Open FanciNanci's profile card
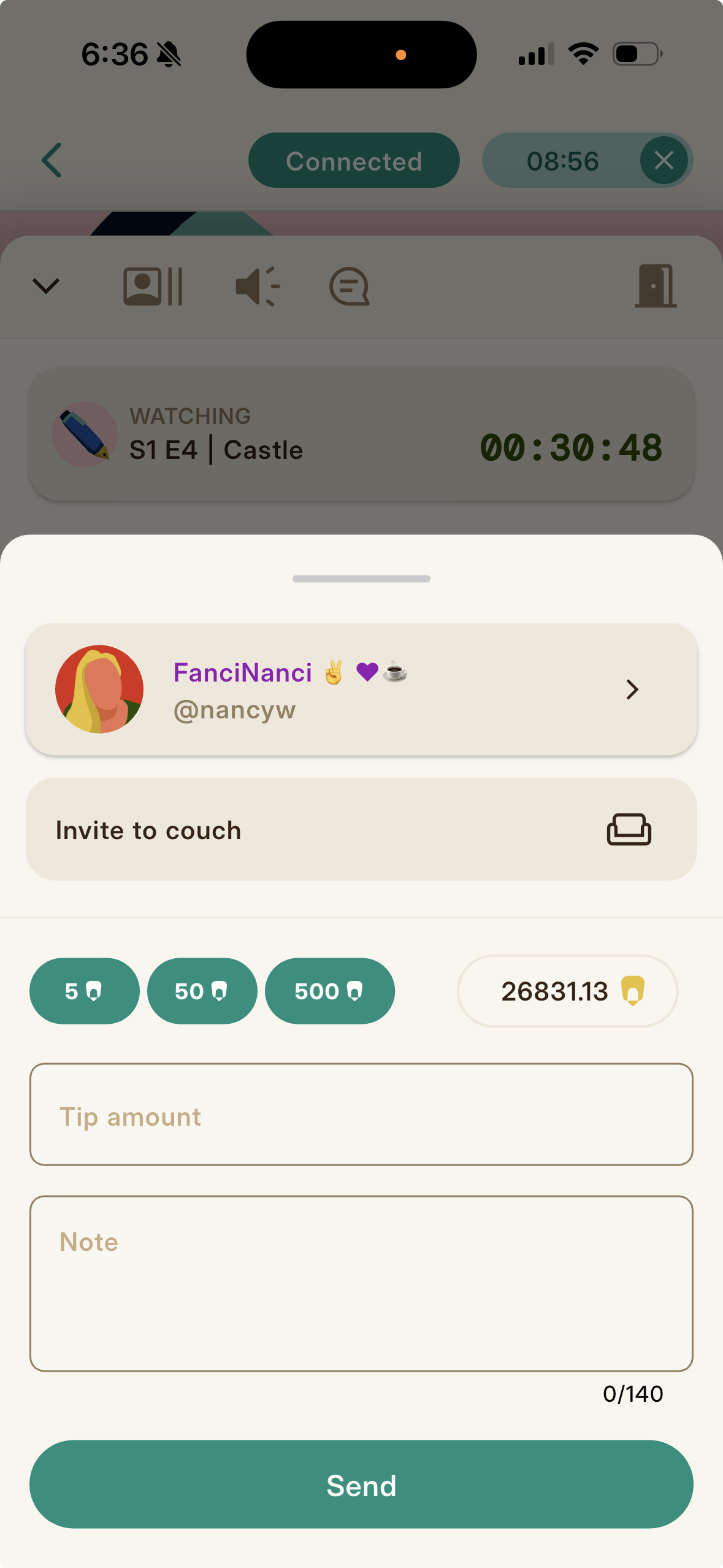 point(361,690)
